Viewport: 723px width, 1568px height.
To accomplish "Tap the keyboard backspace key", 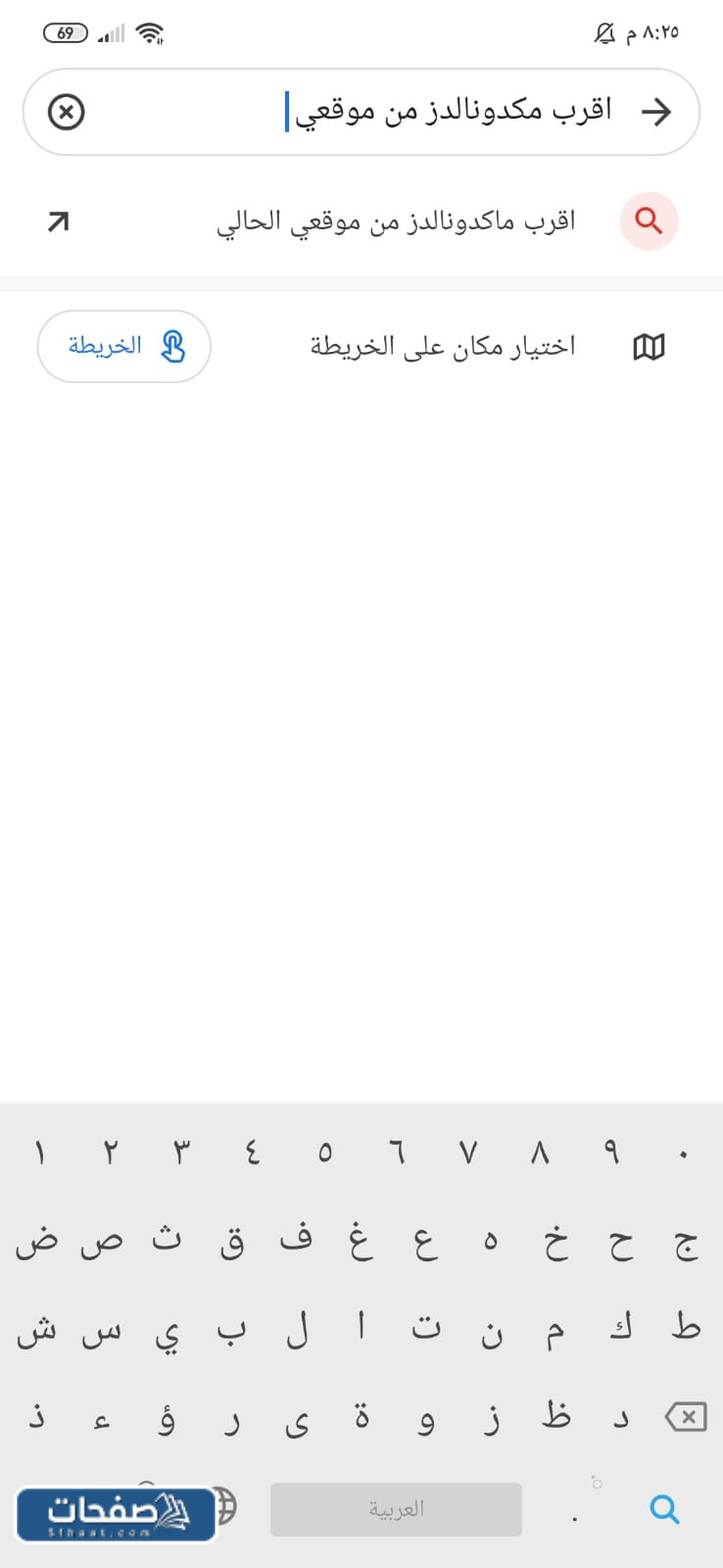I will (686, 1416).
